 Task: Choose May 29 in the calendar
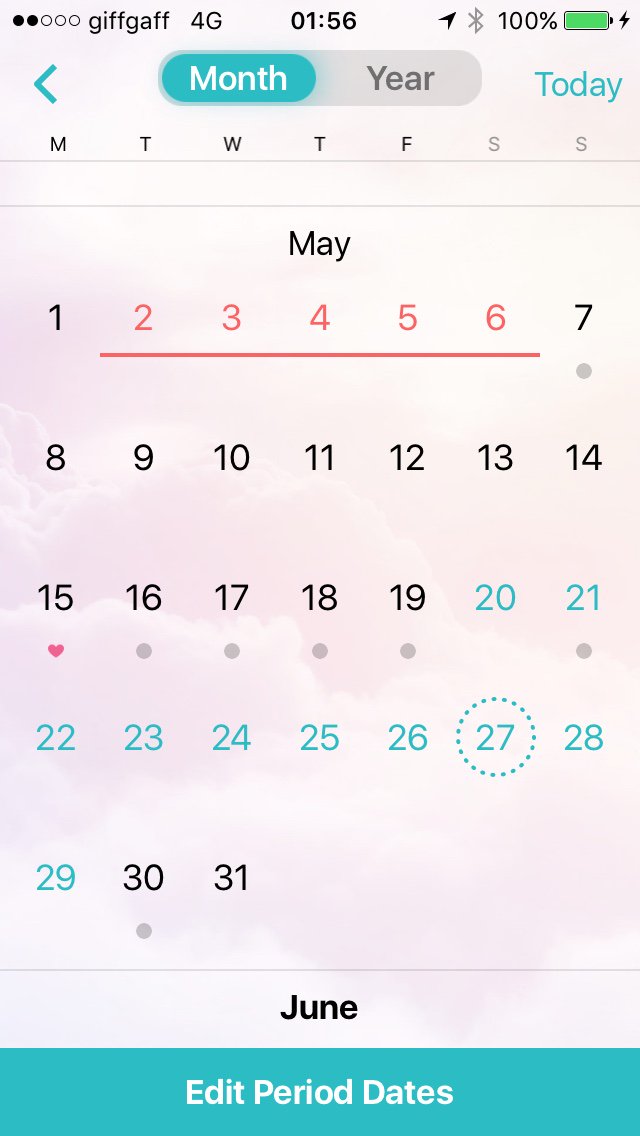[x=56, y=879]
